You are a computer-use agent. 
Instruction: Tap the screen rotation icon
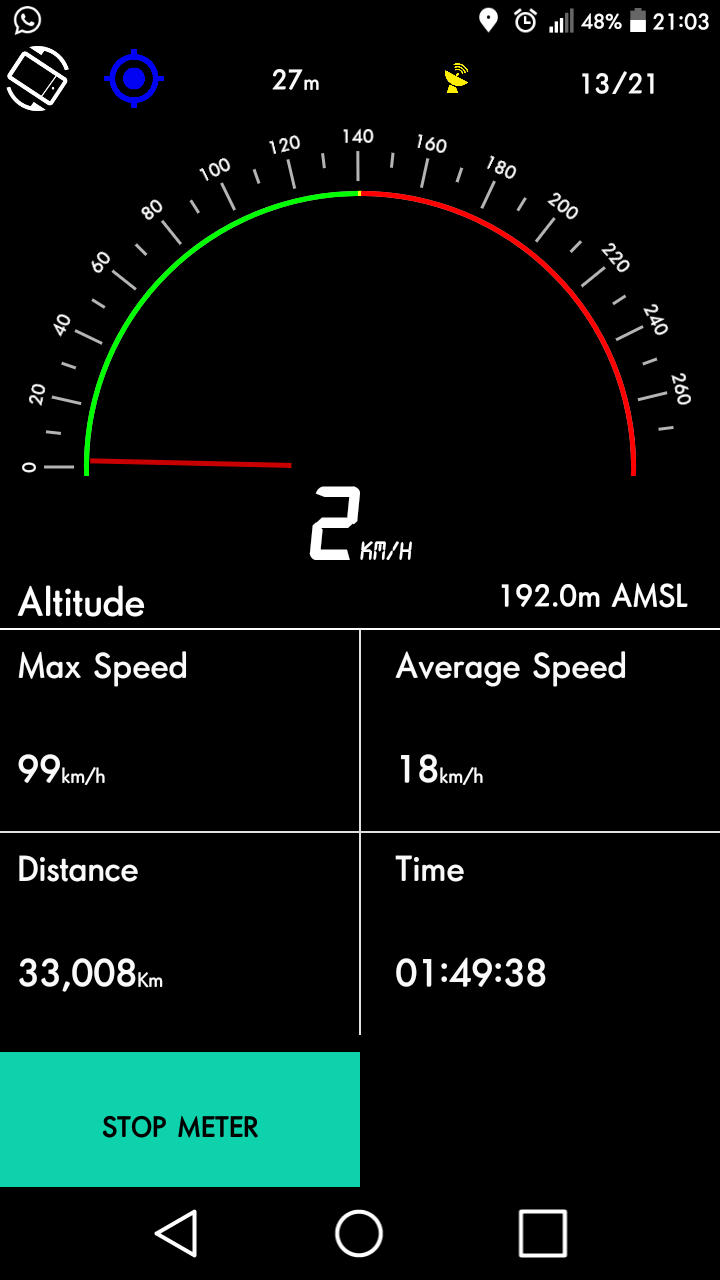[x=38, y=78]
